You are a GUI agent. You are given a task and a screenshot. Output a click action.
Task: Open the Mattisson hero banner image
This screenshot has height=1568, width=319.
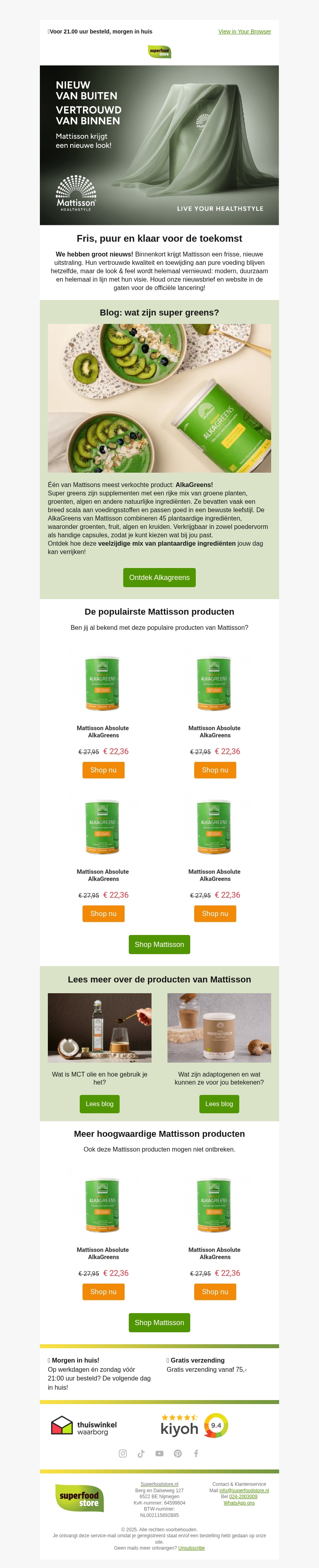click(x=159, y=145)
